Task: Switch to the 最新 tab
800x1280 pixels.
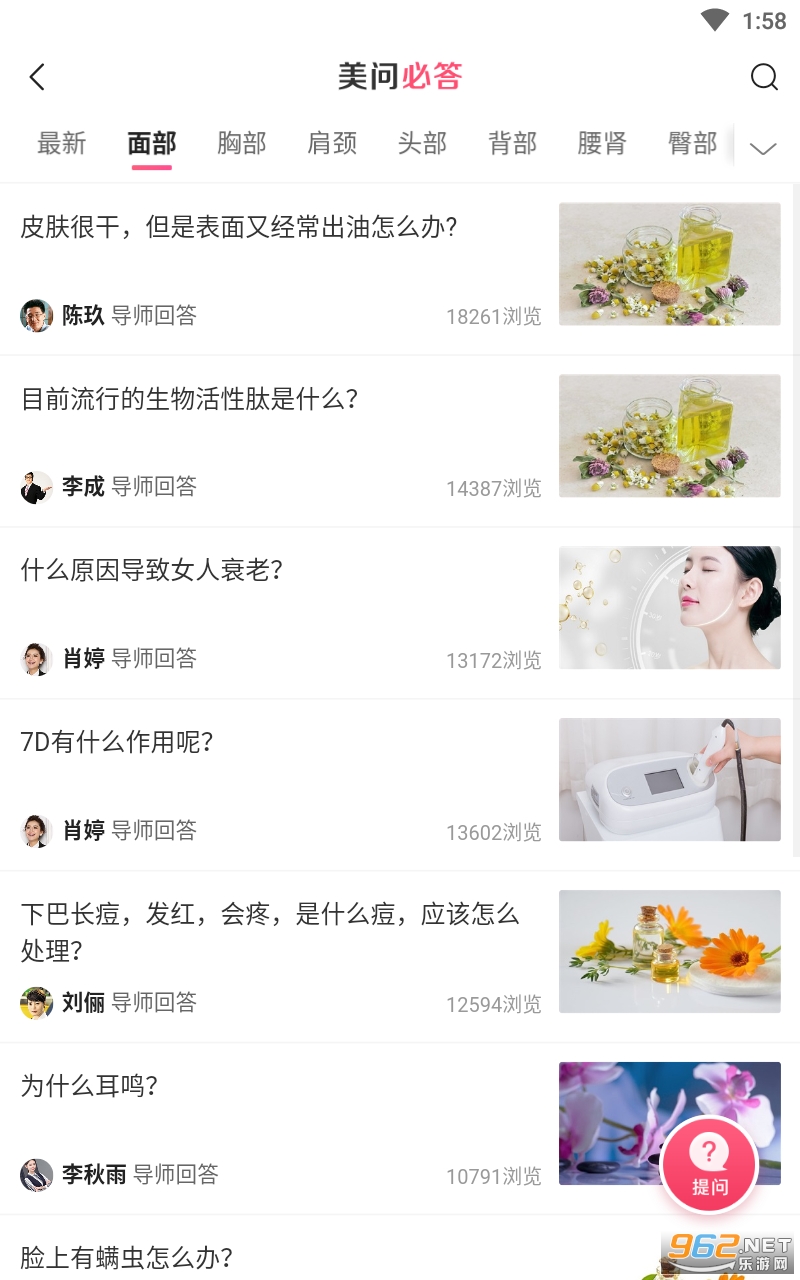Action: (x=62, y=144)
